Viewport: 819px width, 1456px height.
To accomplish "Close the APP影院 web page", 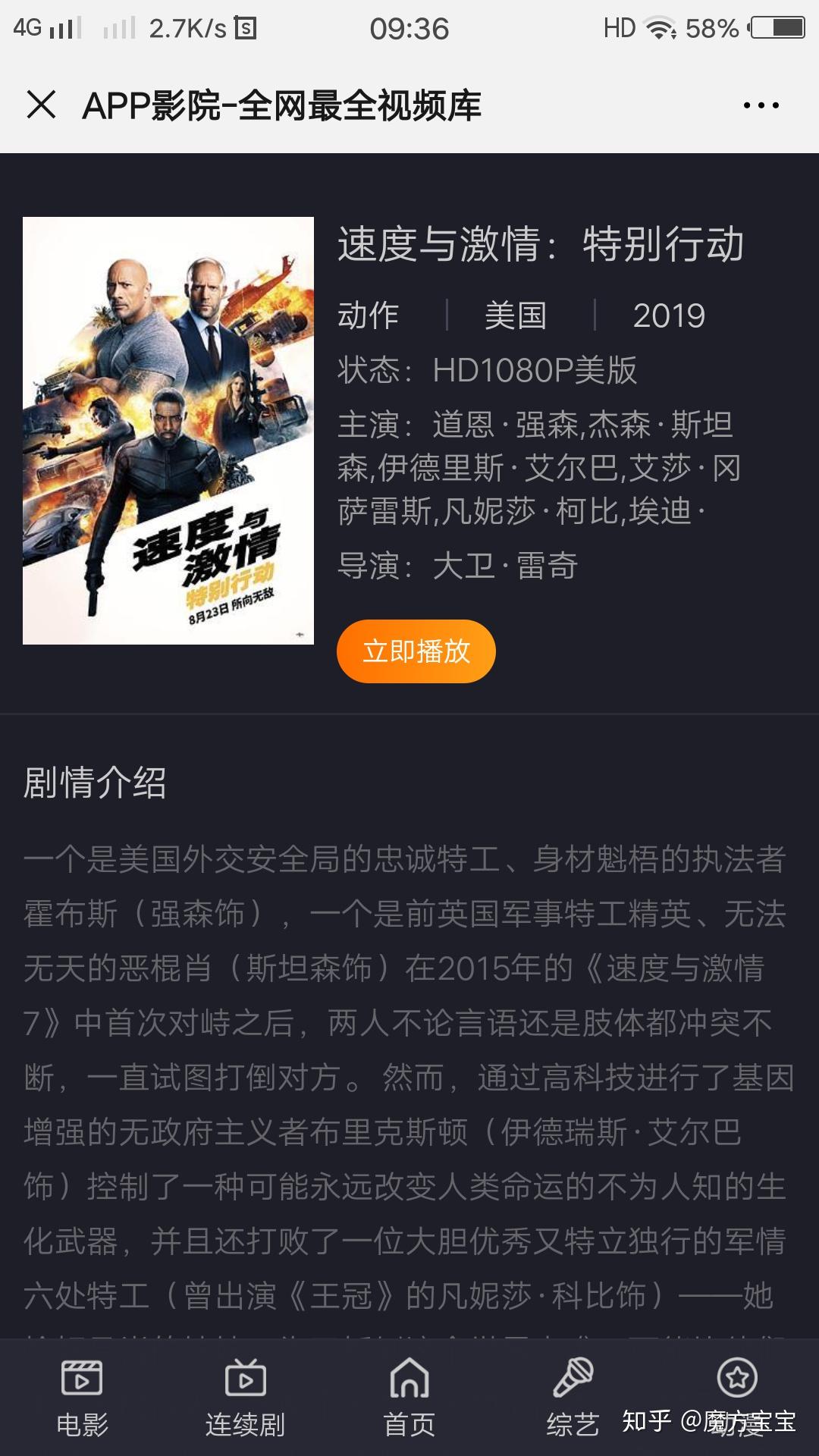I will 41,105.
